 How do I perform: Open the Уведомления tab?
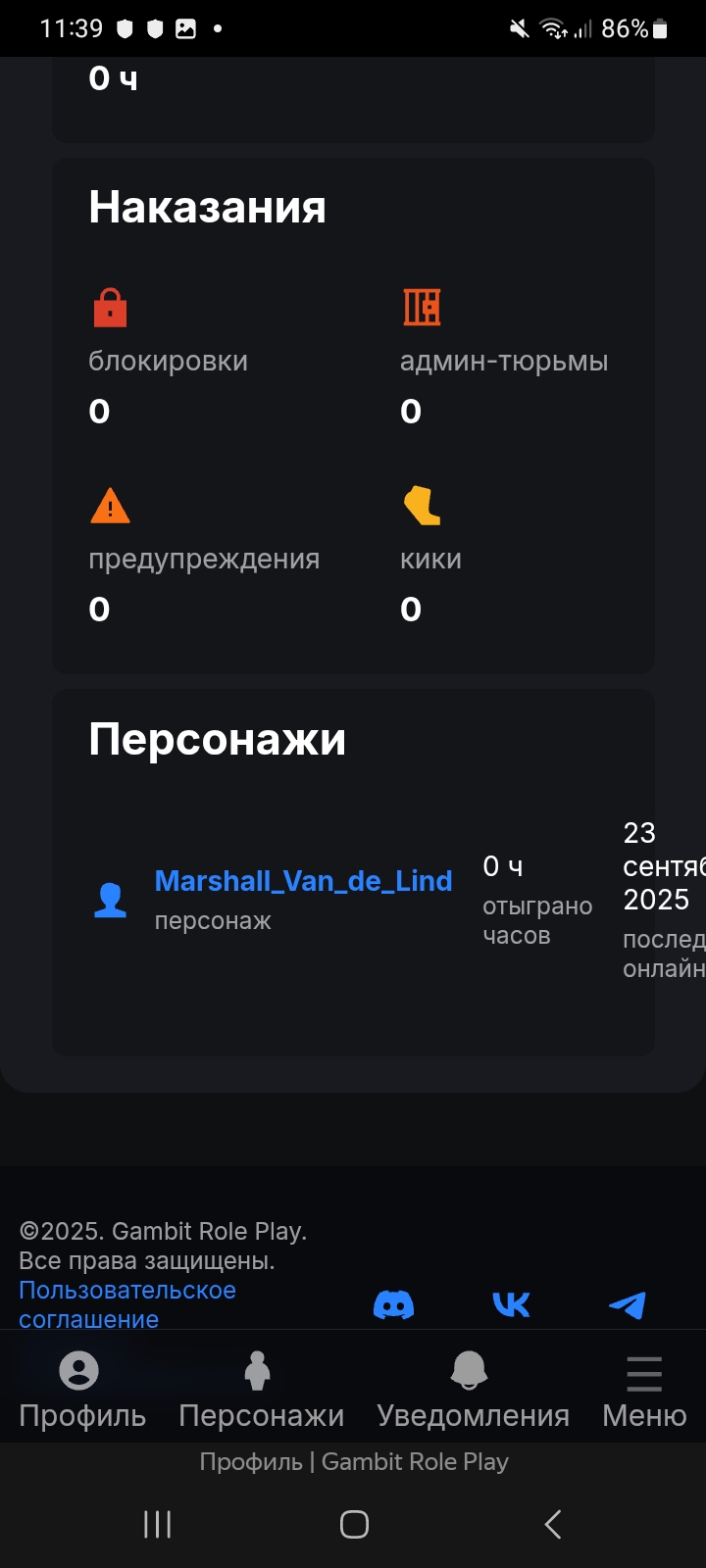click(x=473, y=1390)
